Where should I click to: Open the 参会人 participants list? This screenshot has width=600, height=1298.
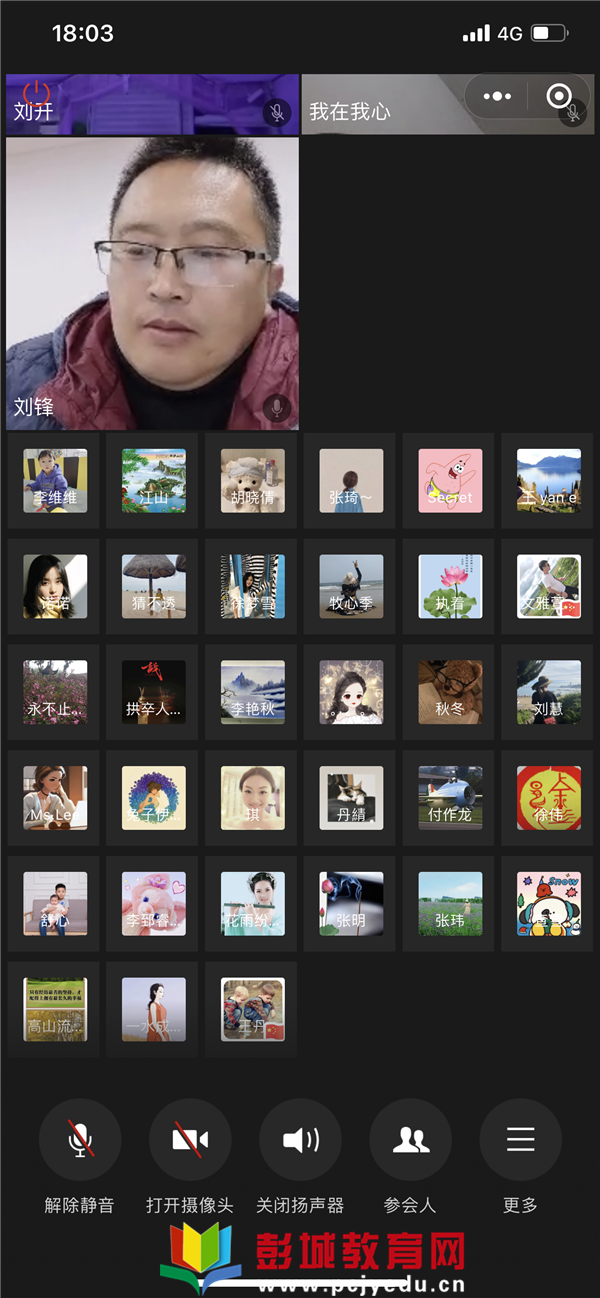point(410,1140)
